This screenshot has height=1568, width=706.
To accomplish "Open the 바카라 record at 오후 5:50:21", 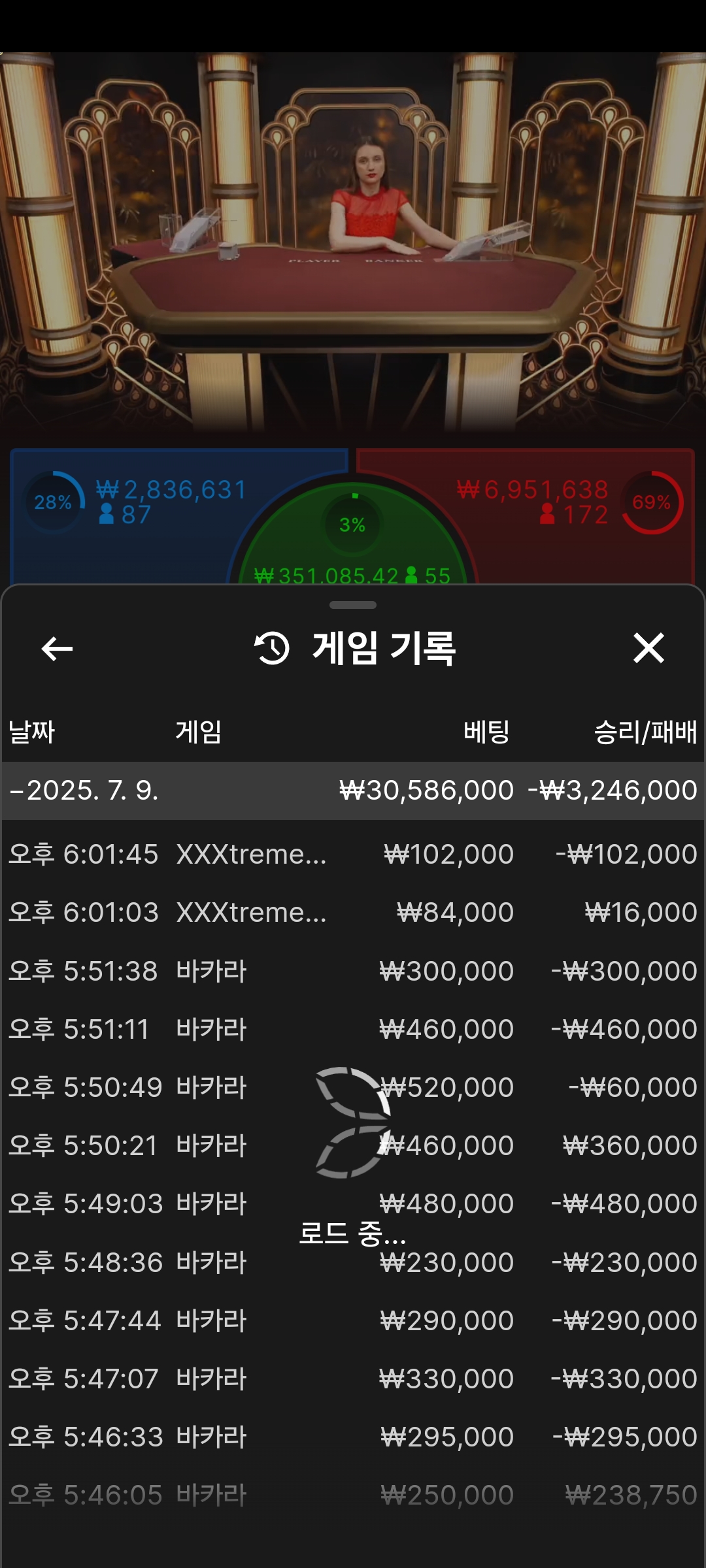I will click(x=353, y=1146).
